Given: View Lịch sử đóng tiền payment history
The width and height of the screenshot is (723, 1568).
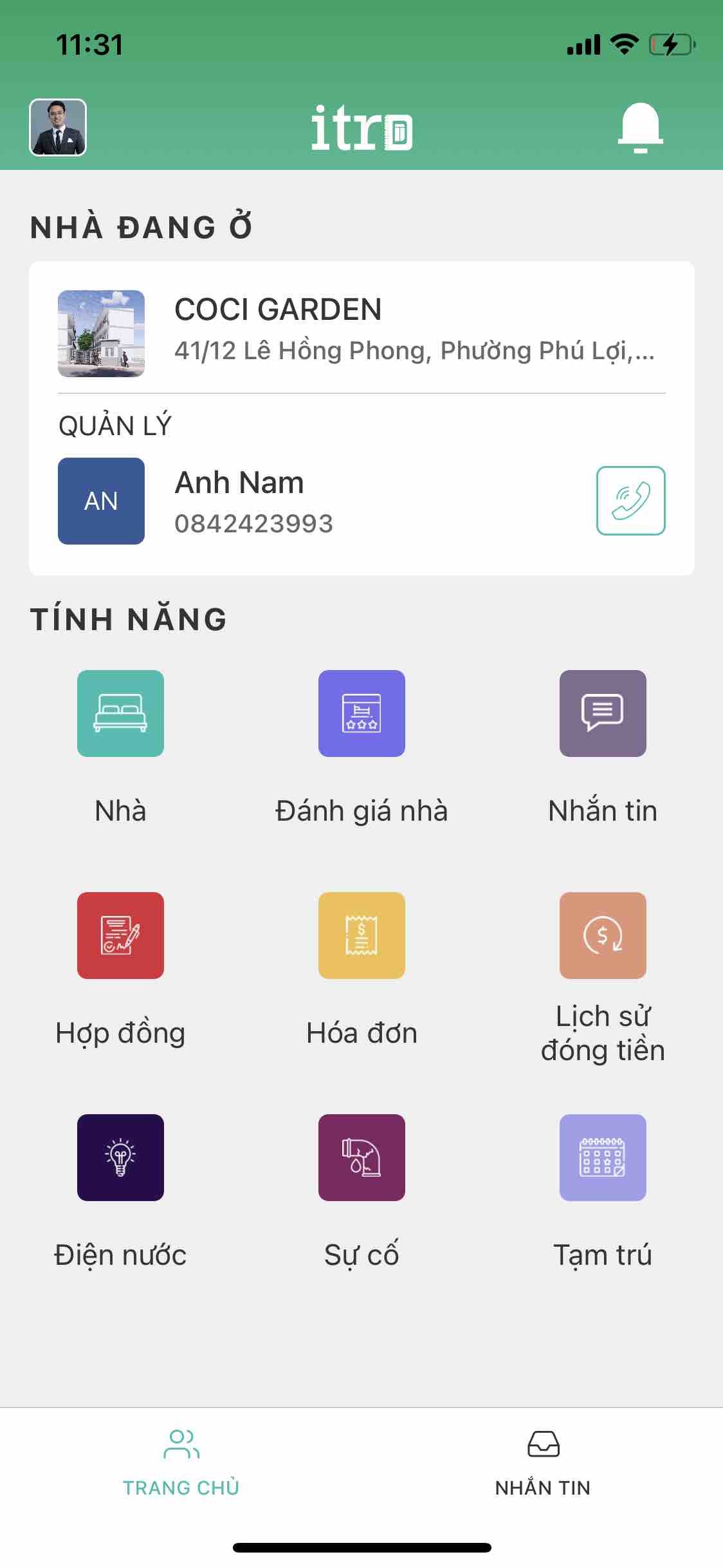Looking at the screenshot, I should [x=603, y=935].
